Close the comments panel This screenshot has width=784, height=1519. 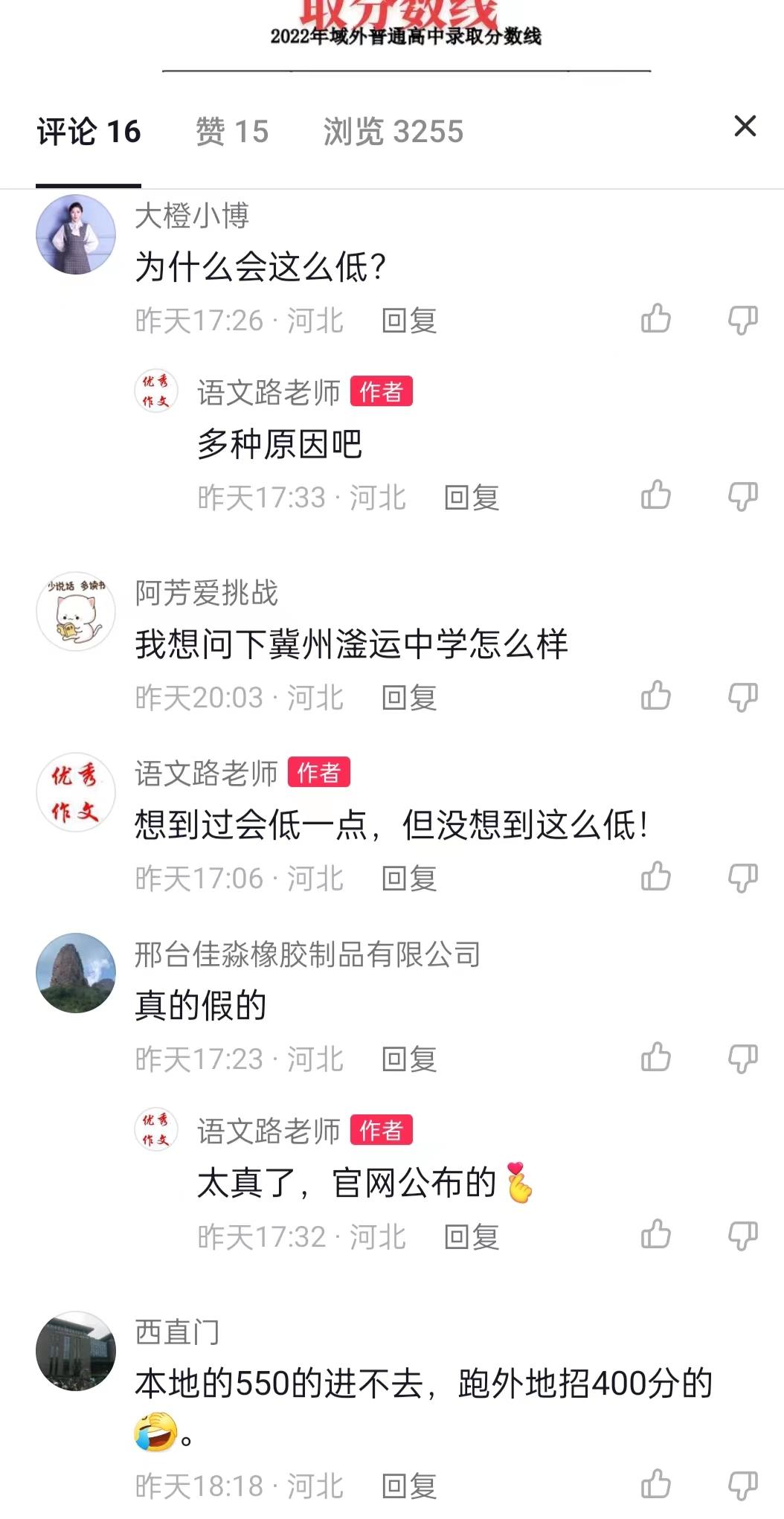745,126
